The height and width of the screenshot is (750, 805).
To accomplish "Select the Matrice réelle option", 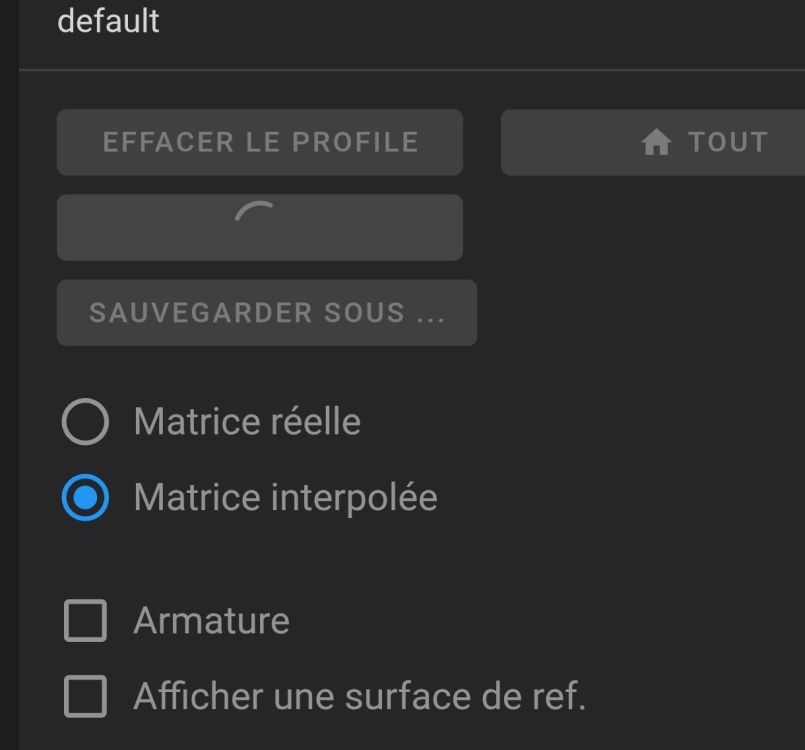I will tap(85, 422).
